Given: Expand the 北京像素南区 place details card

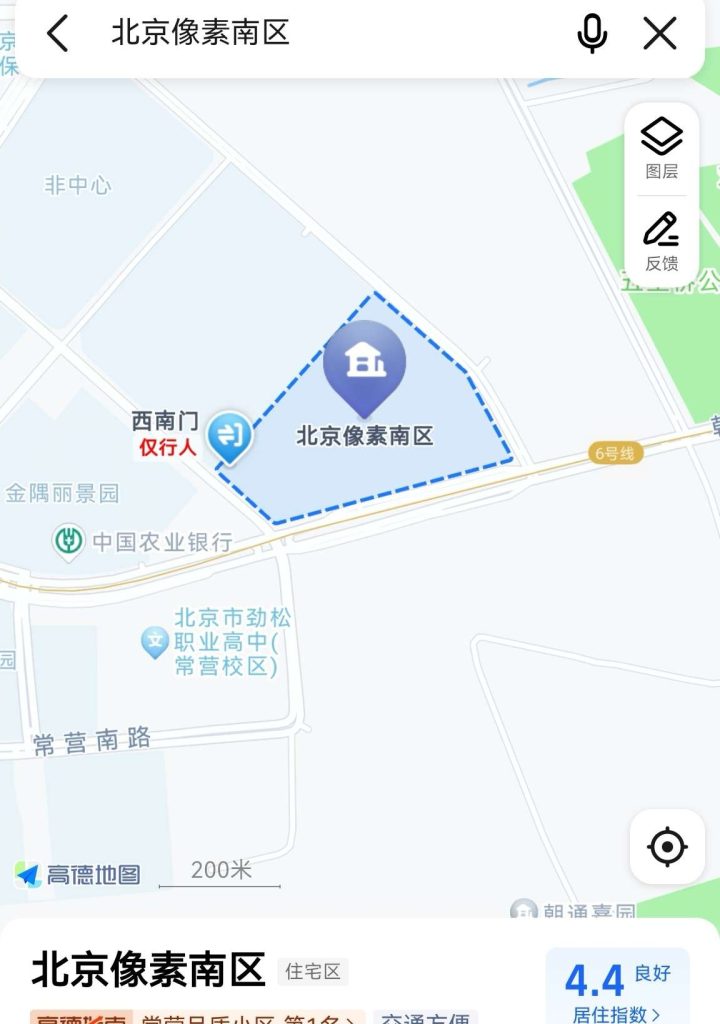Looking at the screenshot, I should coord(148,970).
